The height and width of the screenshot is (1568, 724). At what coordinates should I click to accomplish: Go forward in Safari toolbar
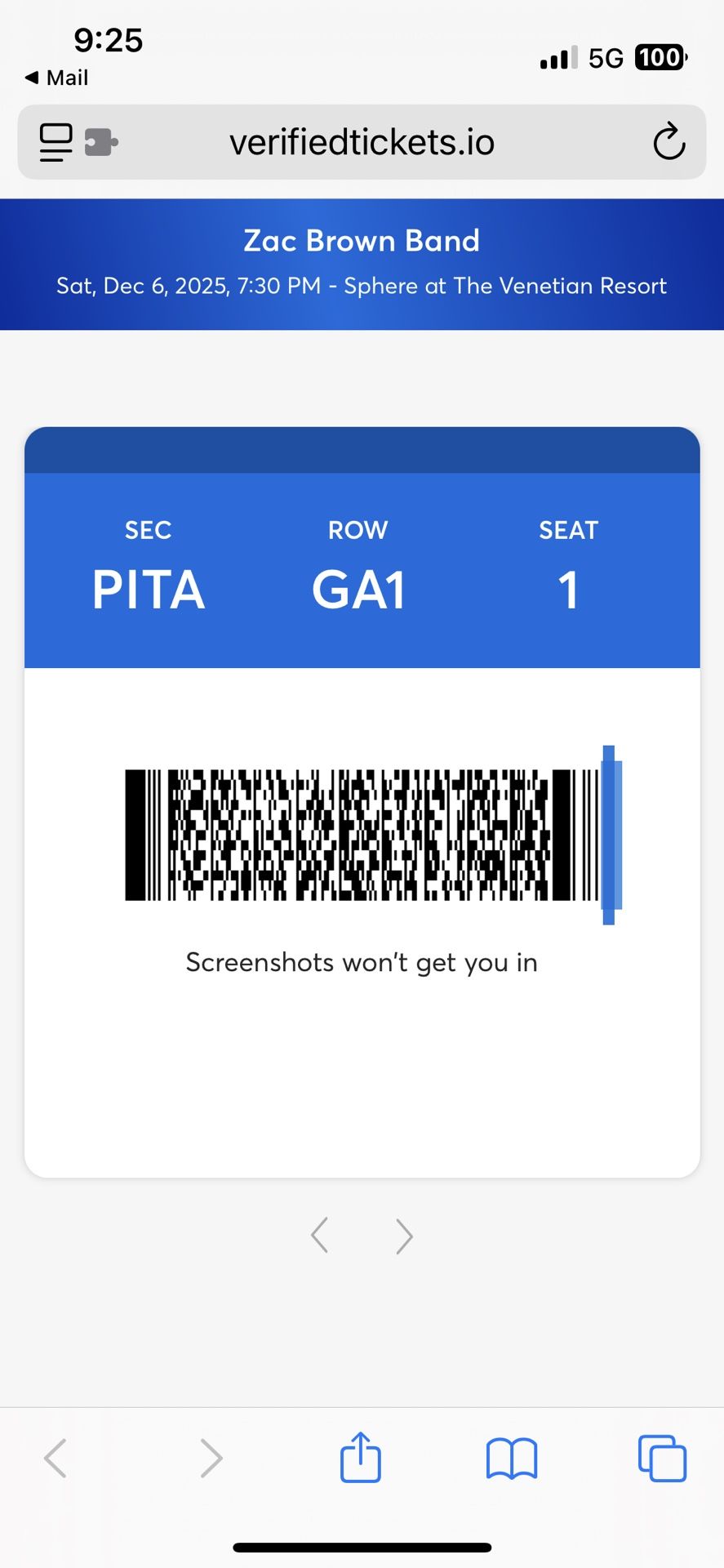pos(211,1459)
